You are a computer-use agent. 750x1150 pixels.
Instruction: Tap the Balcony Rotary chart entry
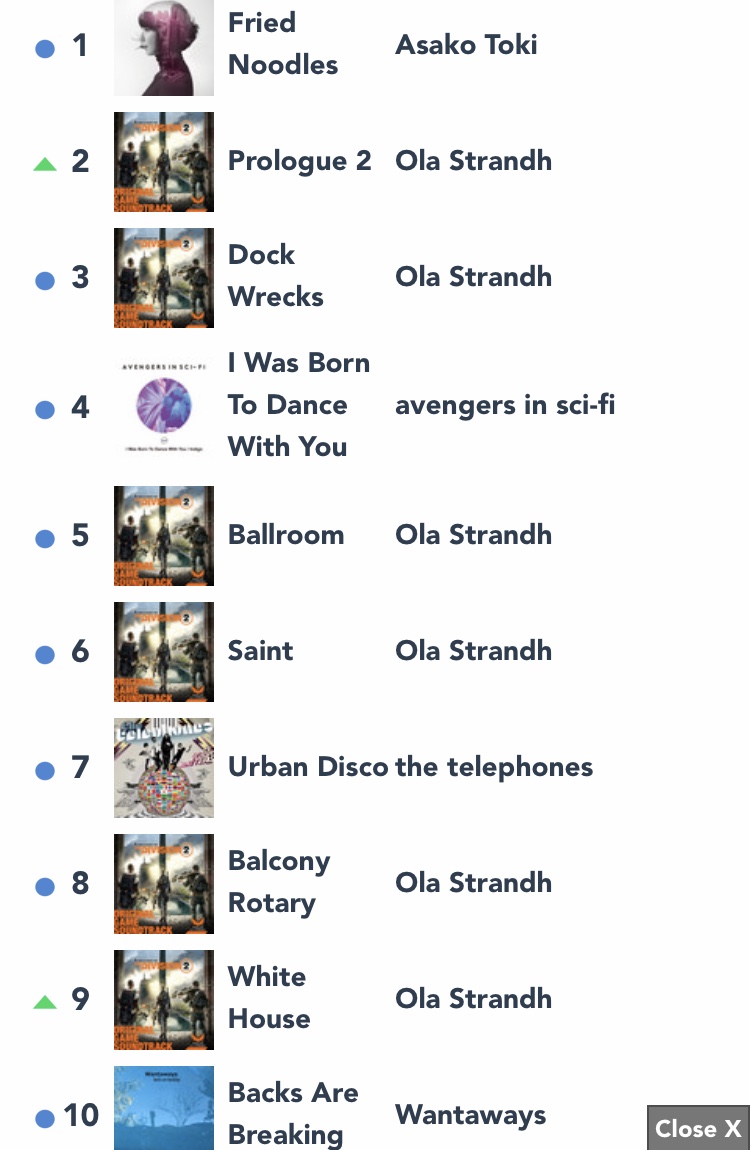(278, 882)
